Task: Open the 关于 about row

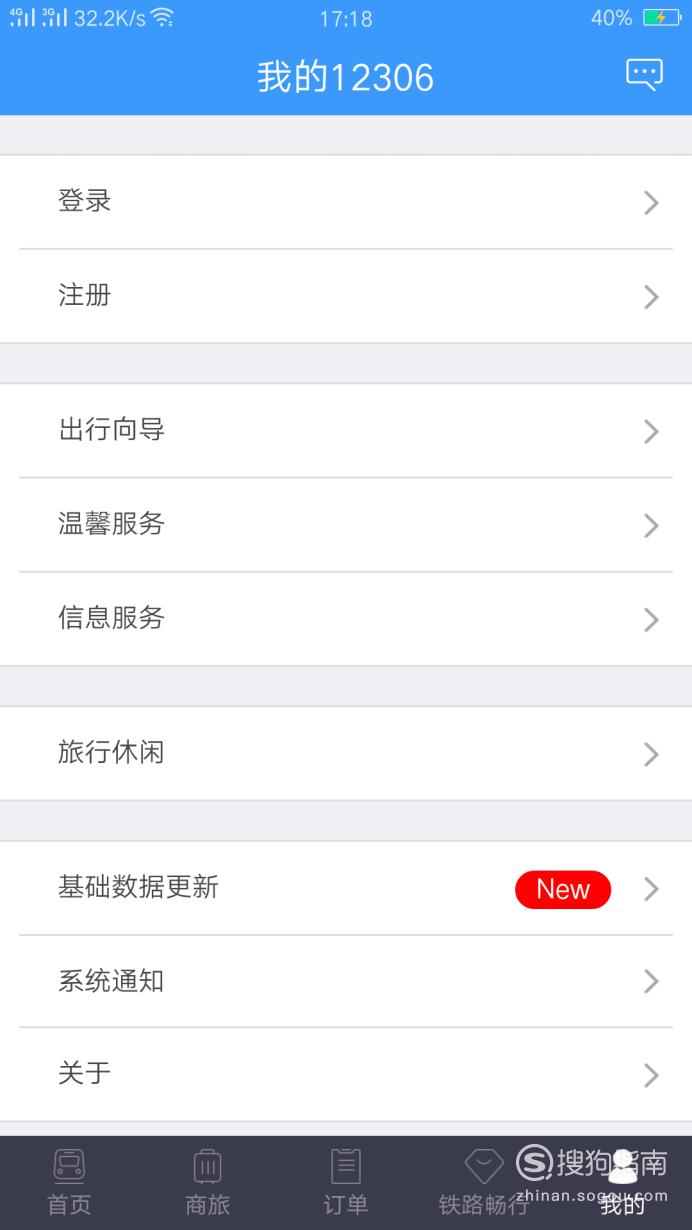Action: tap(346, 1074)
